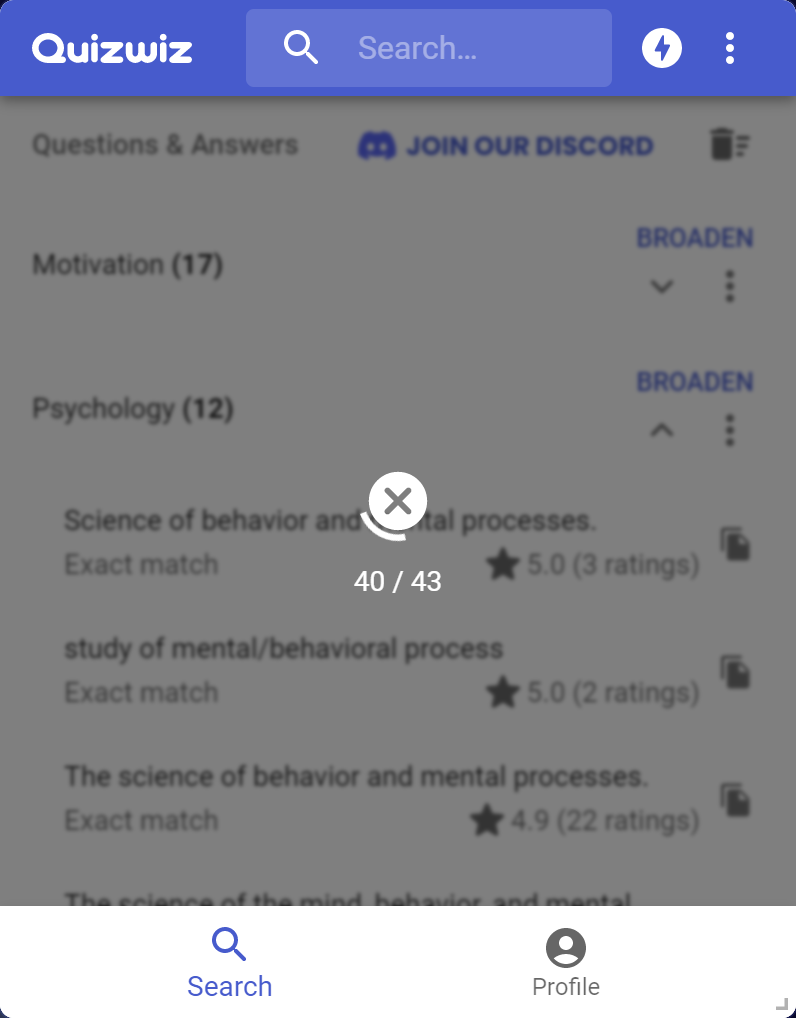This screenshot has height=1018, width=796.
Task: Open the kebab menu for Psychology
Action: 730,430
